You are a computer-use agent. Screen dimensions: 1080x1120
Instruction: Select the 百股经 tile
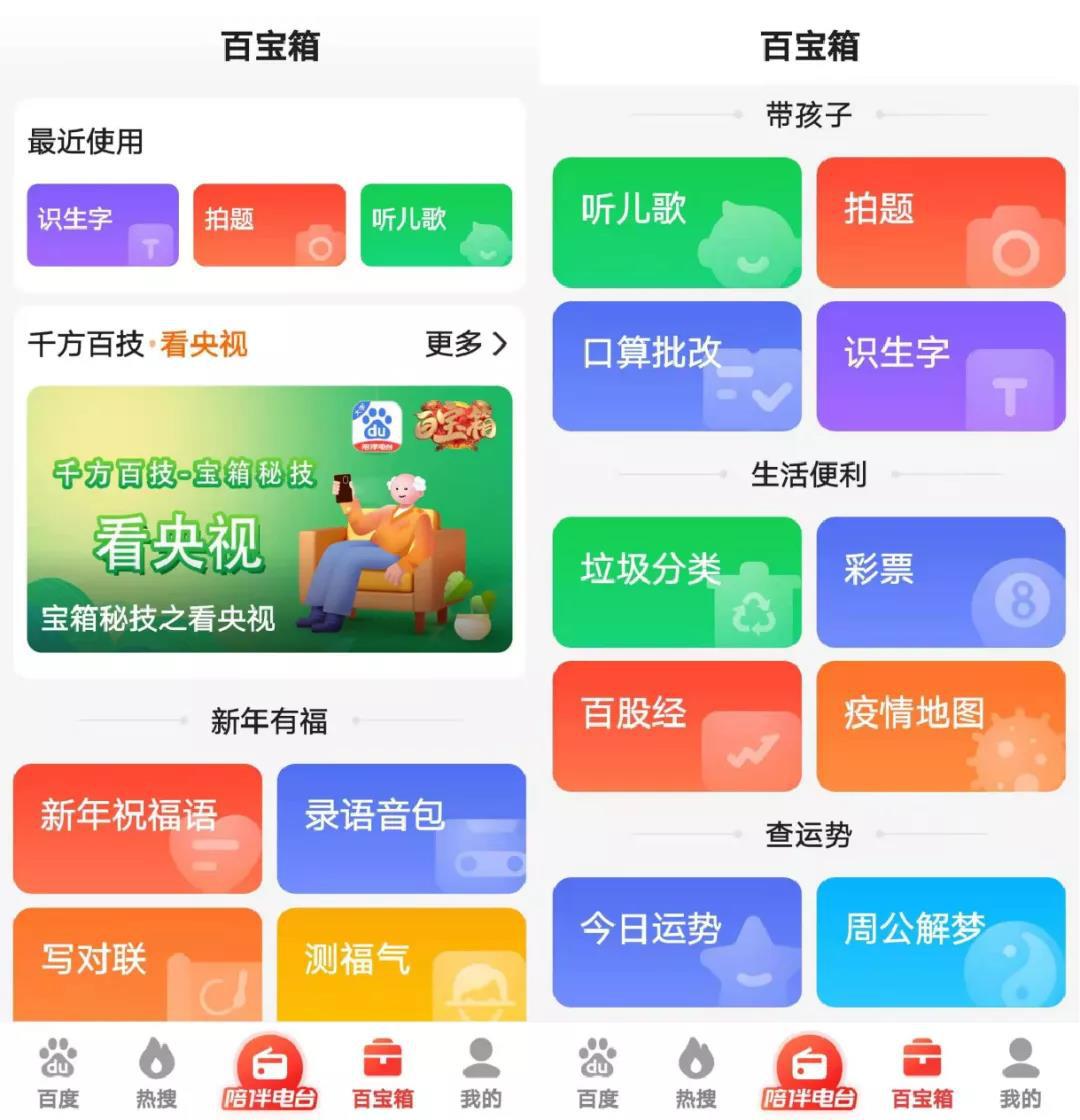(x=677, y=726)
